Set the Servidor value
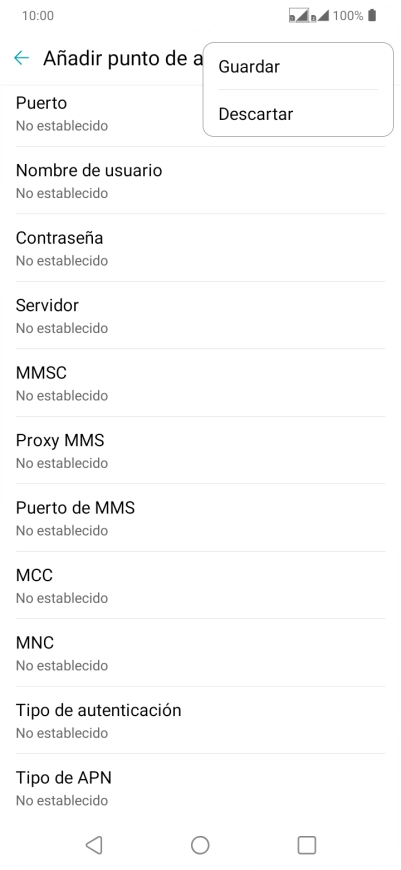 click(200, 316)
